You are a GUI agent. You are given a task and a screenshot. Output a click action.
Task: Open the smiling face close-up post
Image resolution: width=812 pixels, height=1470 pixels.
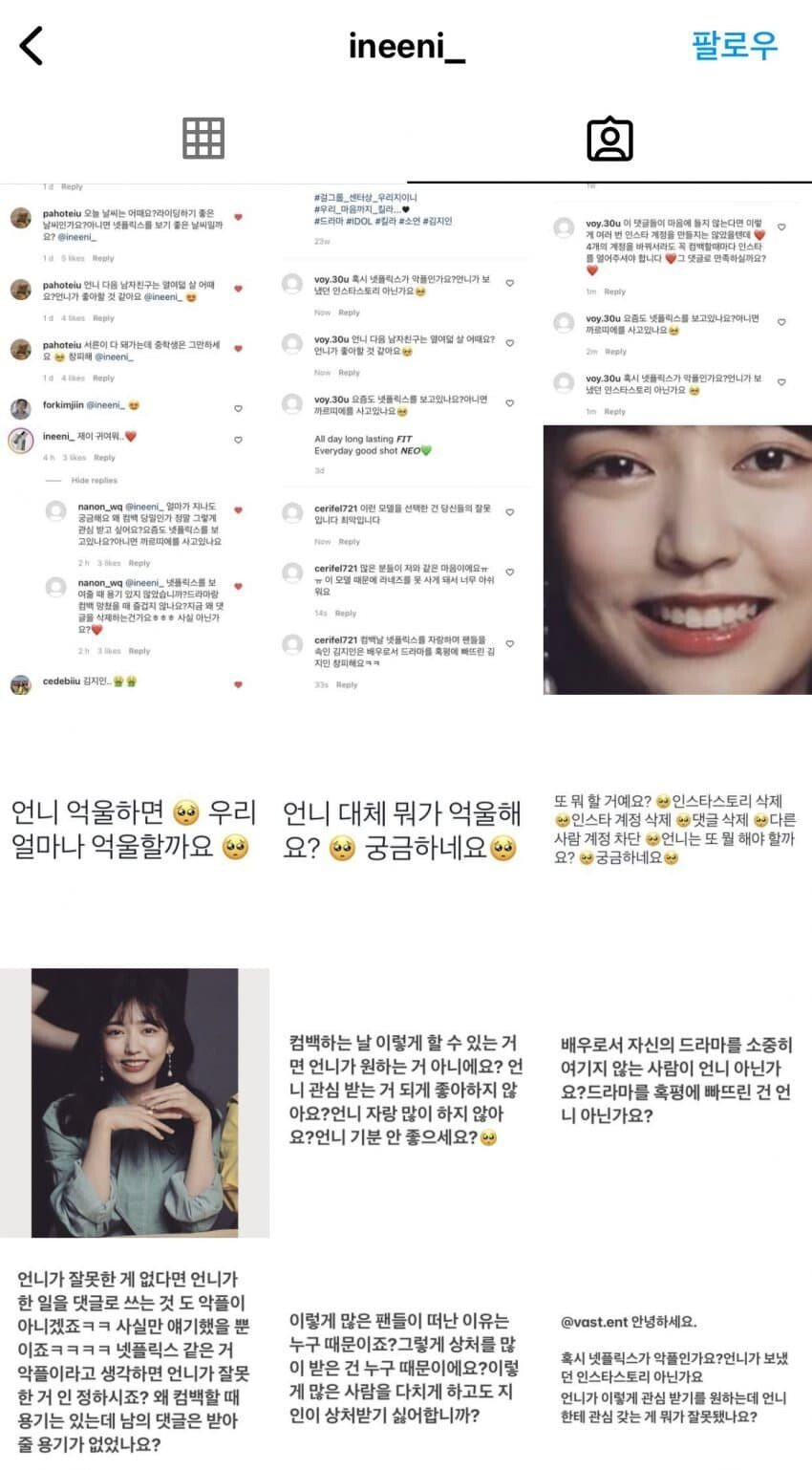[x=676, y=559]
